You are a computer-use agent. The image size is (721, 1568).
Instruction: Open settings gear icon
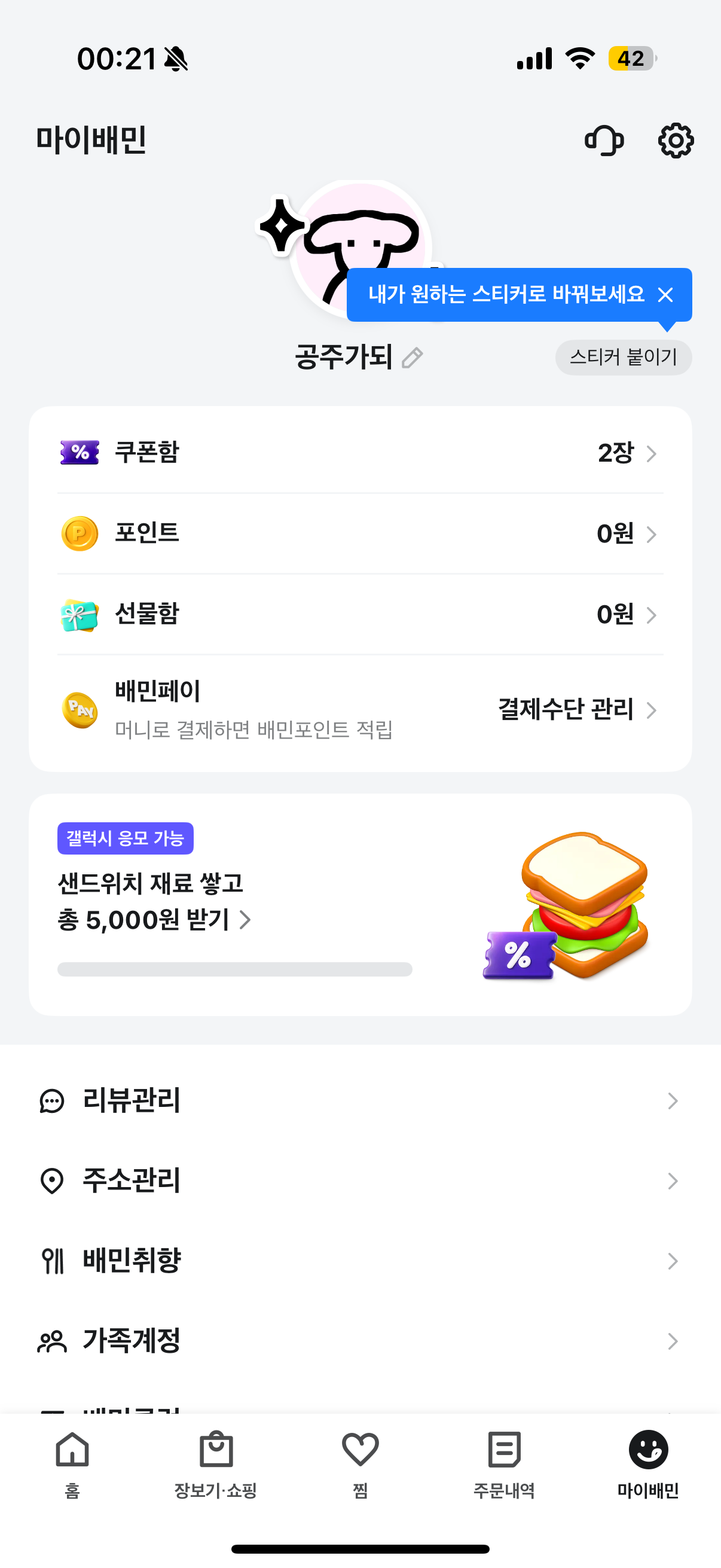click(676, 141)
